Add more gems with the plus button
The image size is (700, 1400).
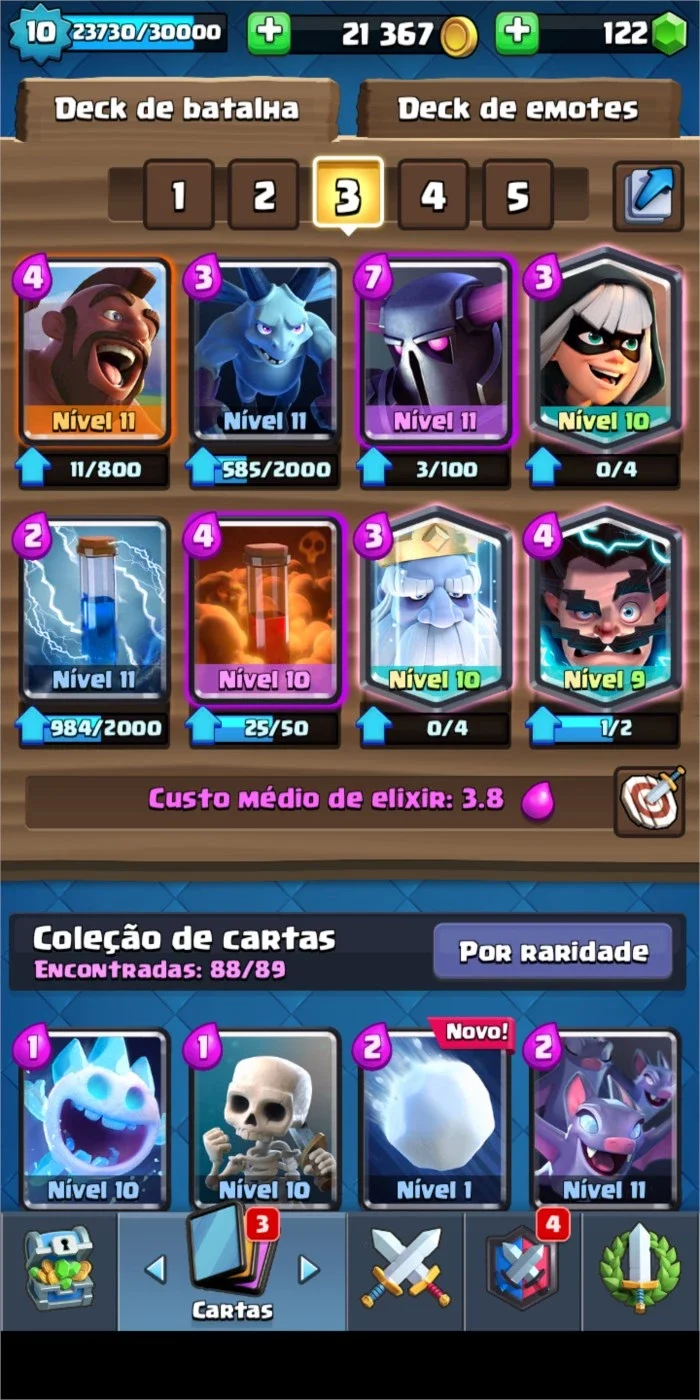(516, 34)
